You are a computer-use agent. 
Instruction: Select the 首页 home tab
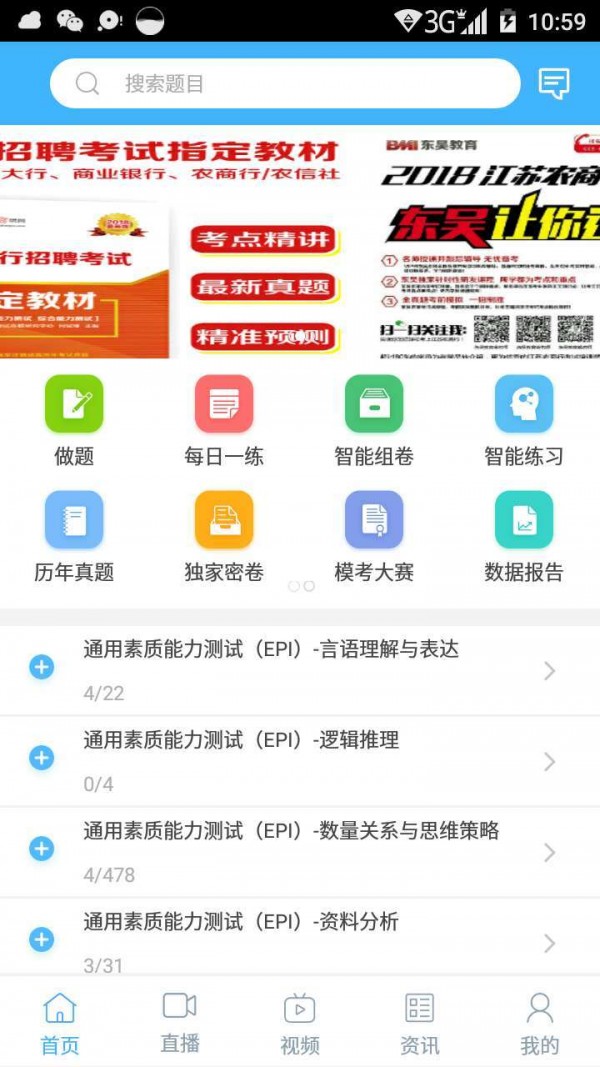(x=60, y=1022)
